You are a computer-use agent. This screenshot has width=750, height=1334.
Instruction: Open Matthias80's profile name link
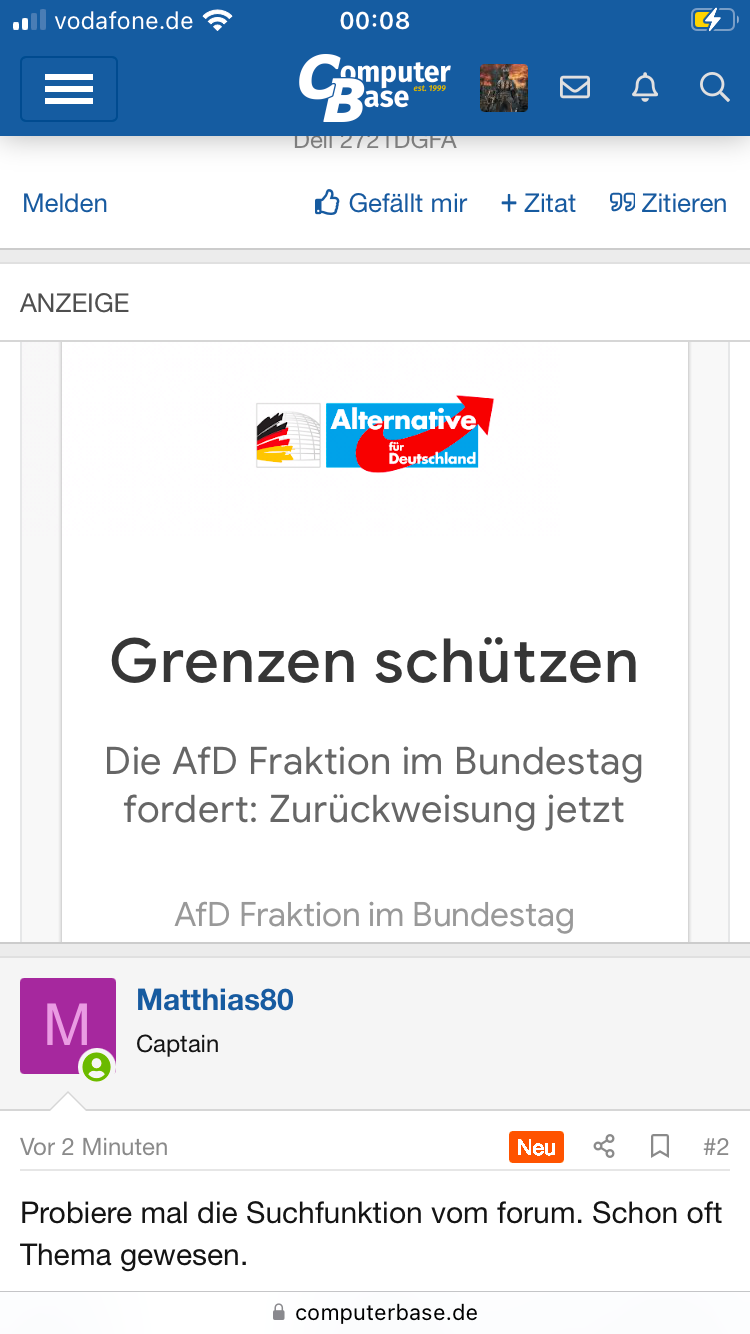(215, 999)
